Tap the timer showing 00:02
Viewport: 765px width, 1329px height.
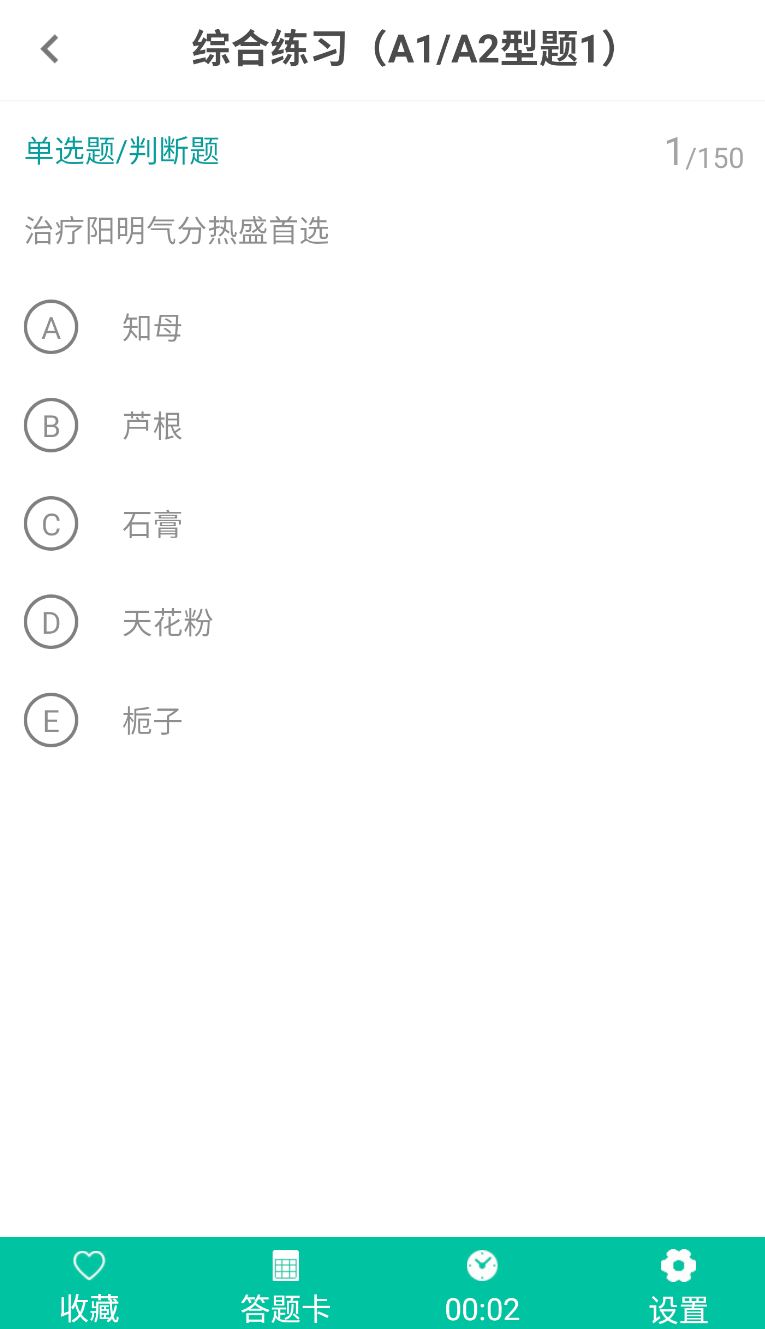(482, 1286)
